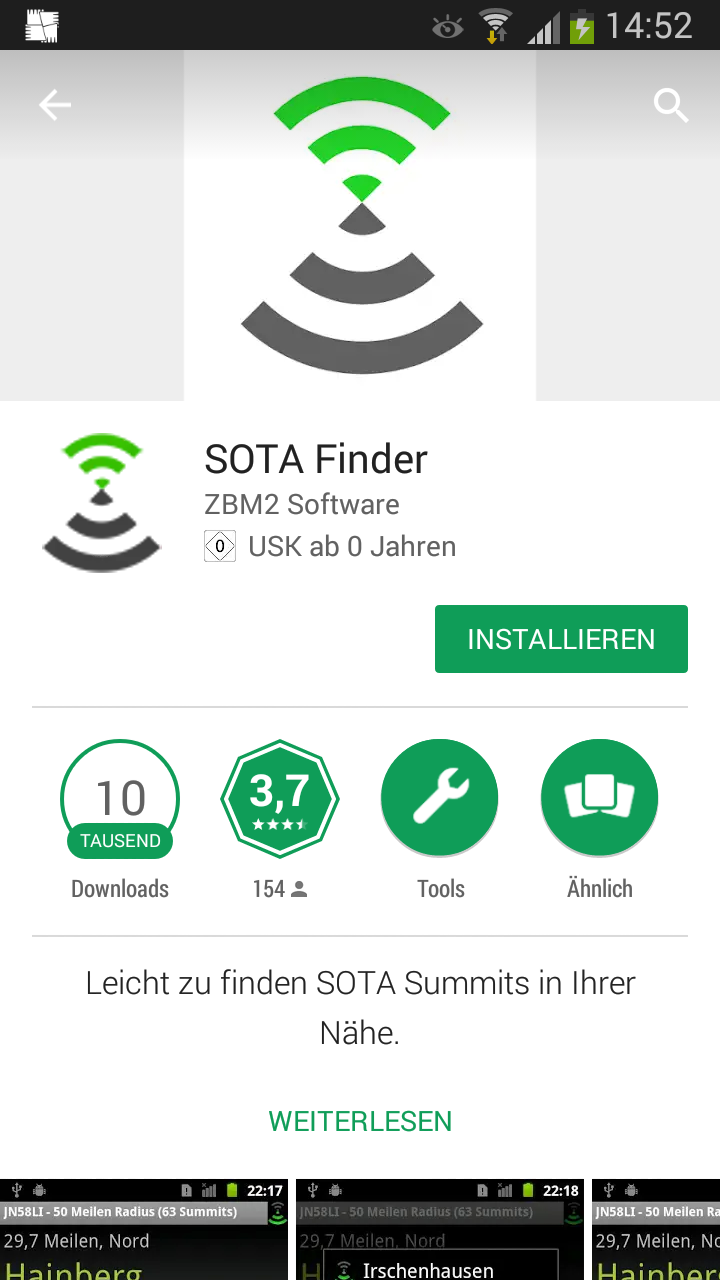Open the first Hainberg screenshot

[144, 1230]
